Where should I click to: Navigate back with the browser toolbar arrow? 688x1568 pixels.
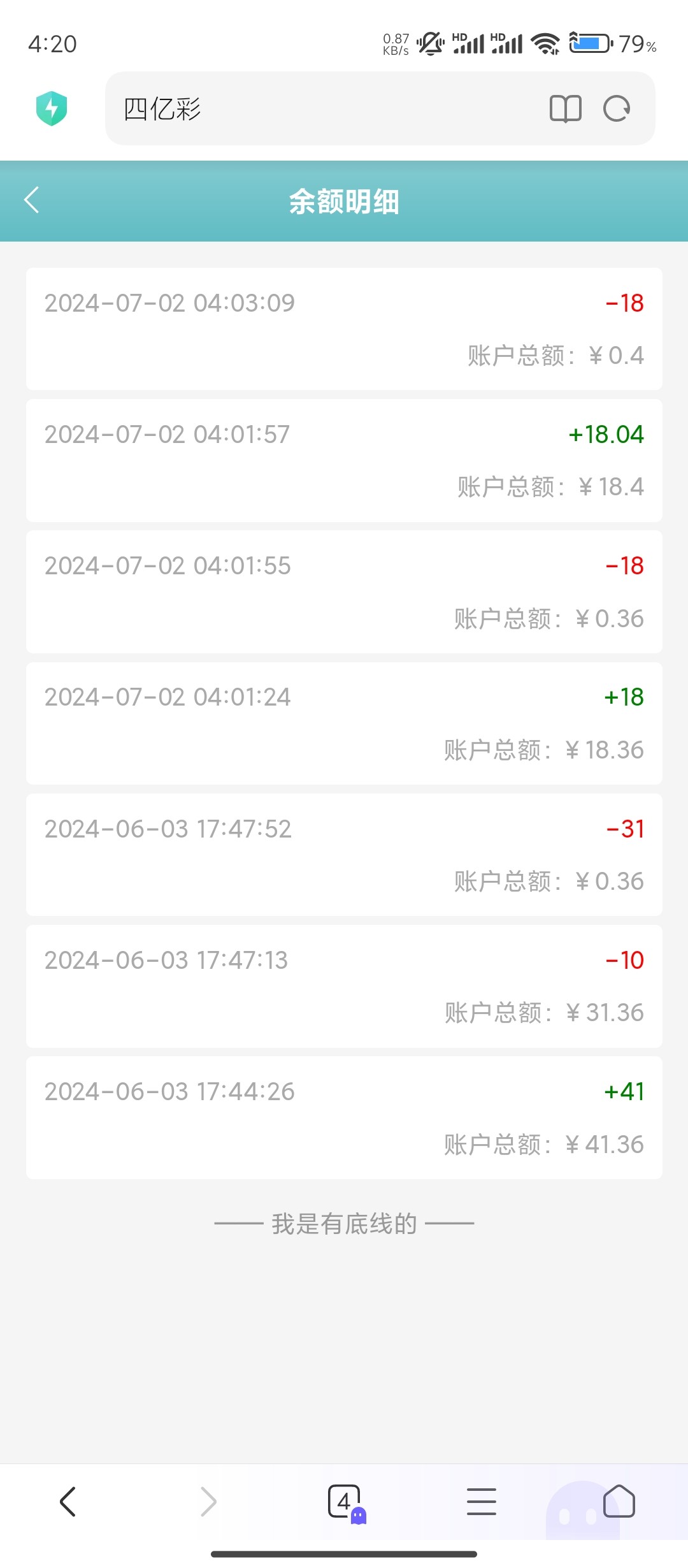[x=68, y=1501]
